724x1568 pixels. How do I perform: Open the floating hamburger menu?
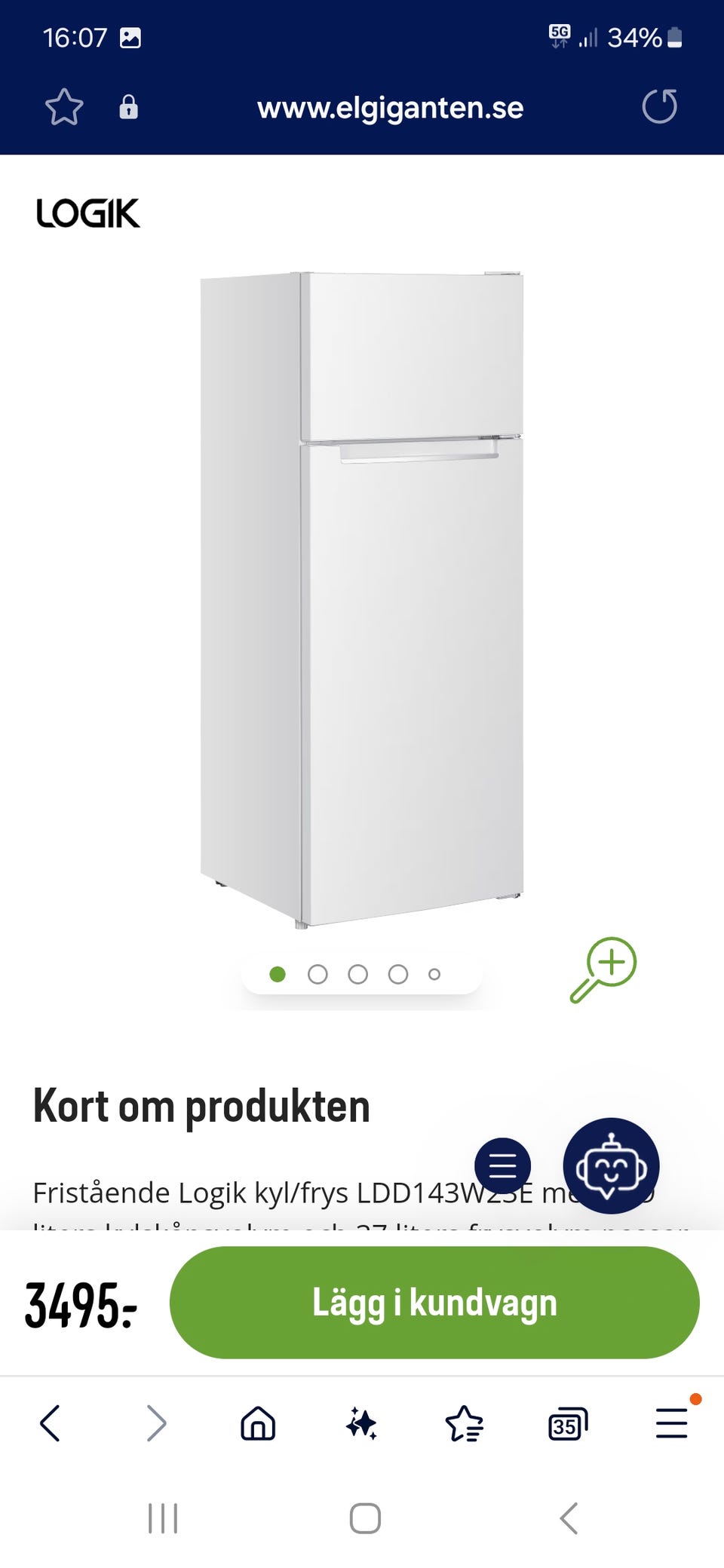[x=502, y=1165]
